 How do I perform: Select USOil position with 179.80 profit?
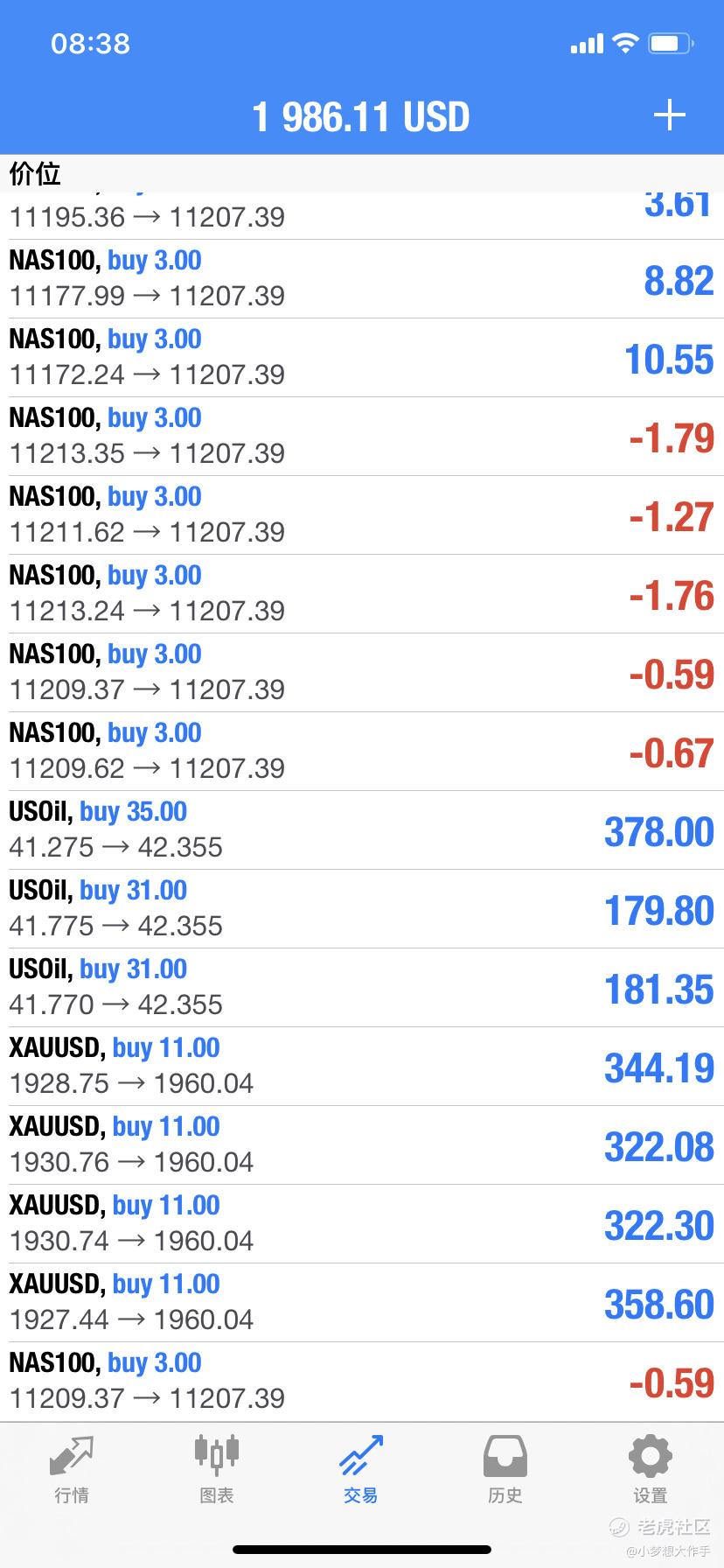coord(362,909)
